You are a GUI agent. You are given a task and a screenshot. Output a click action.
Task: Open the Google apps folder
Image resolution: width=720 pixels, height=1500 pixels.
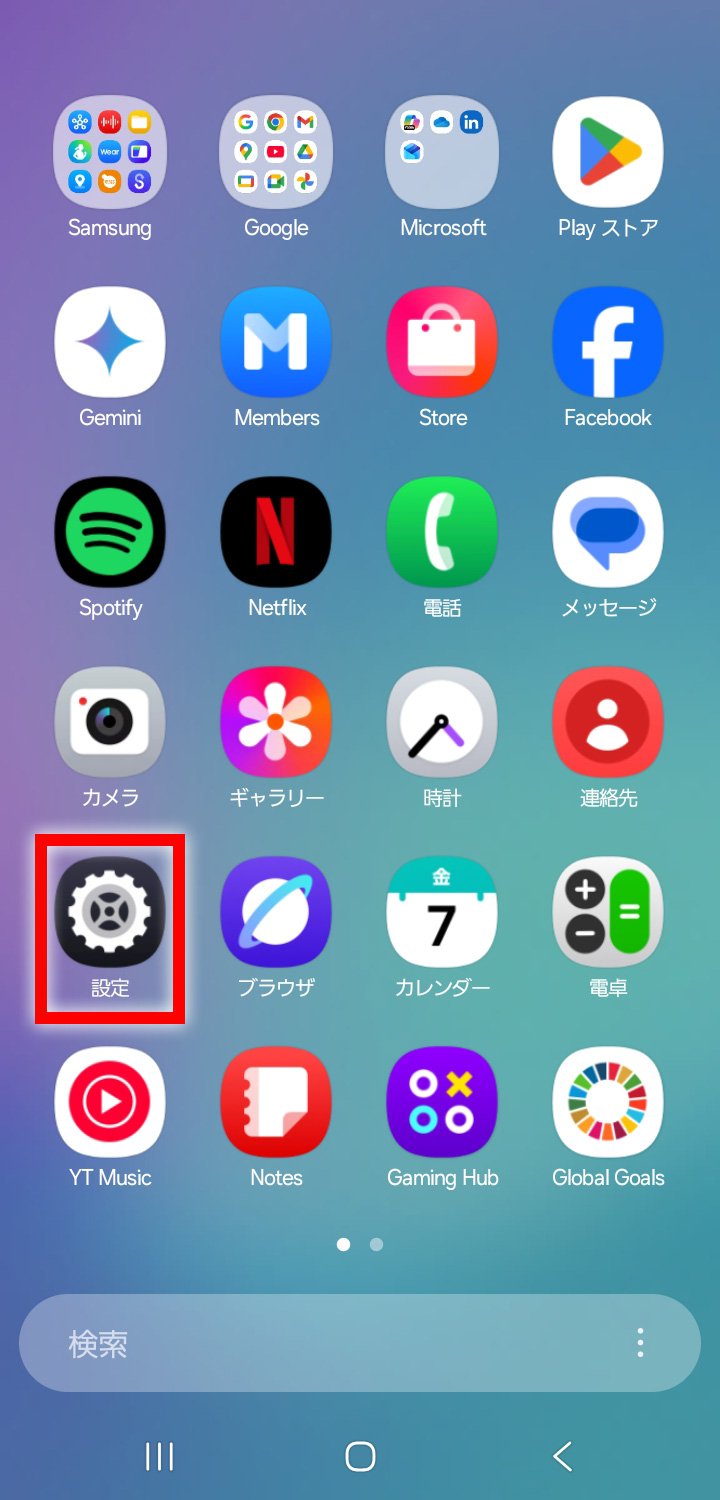276,151
